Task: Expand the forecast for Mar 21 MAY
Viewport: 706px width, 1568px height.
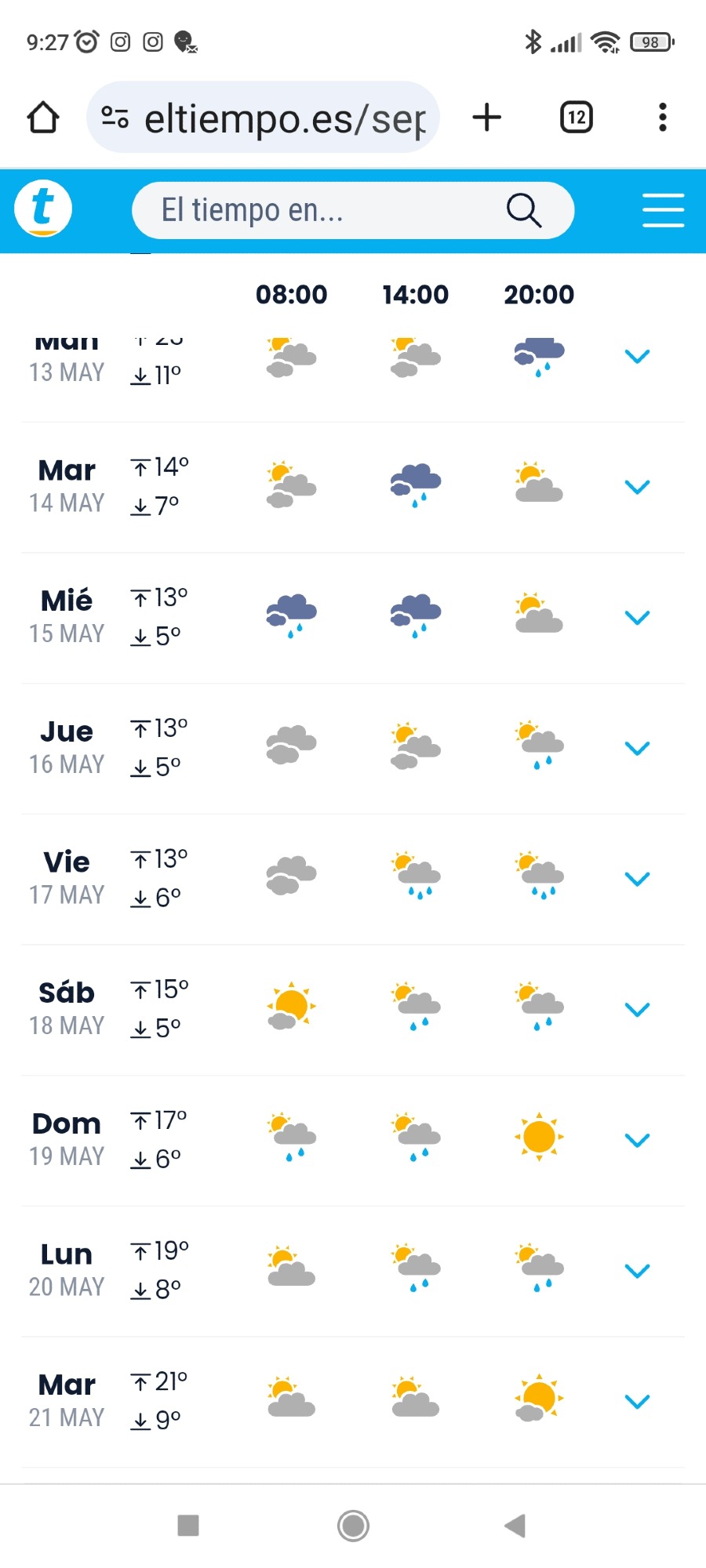Action: 637,1402
